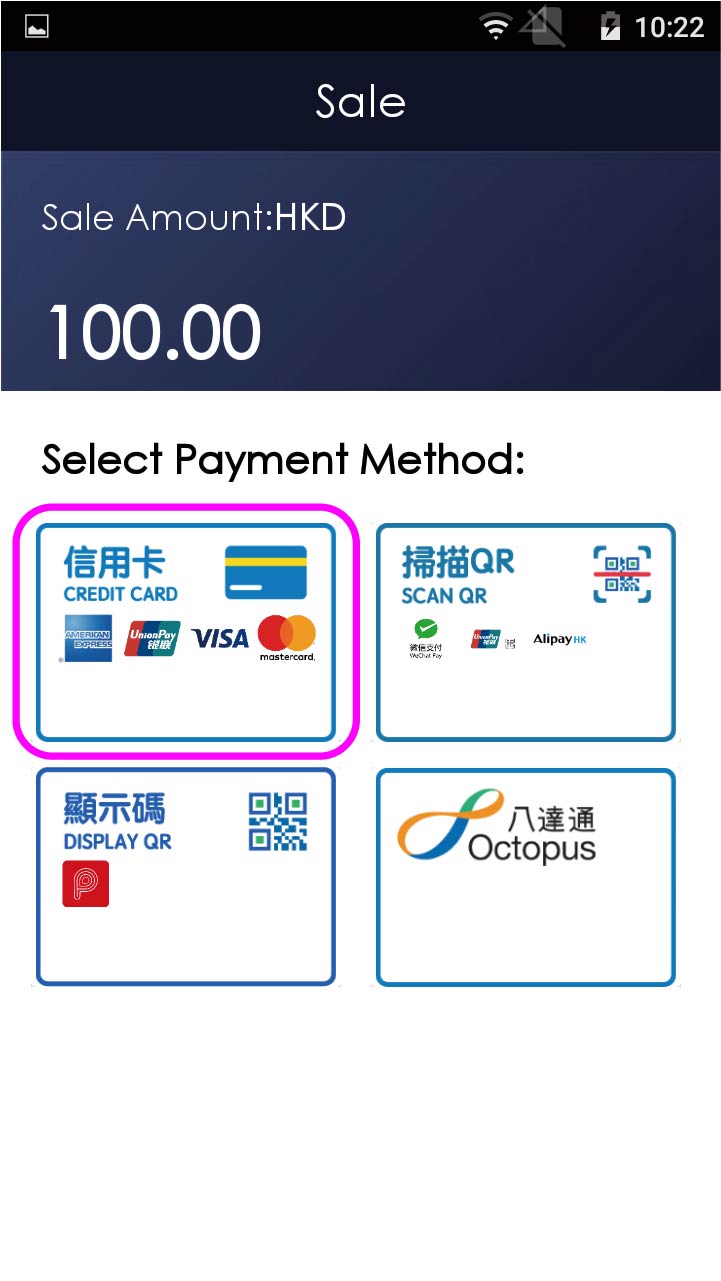The width and height of the screenshot is (721, 1281).
Task: Choose Scan QR payment option
Action: pos(526,631)
